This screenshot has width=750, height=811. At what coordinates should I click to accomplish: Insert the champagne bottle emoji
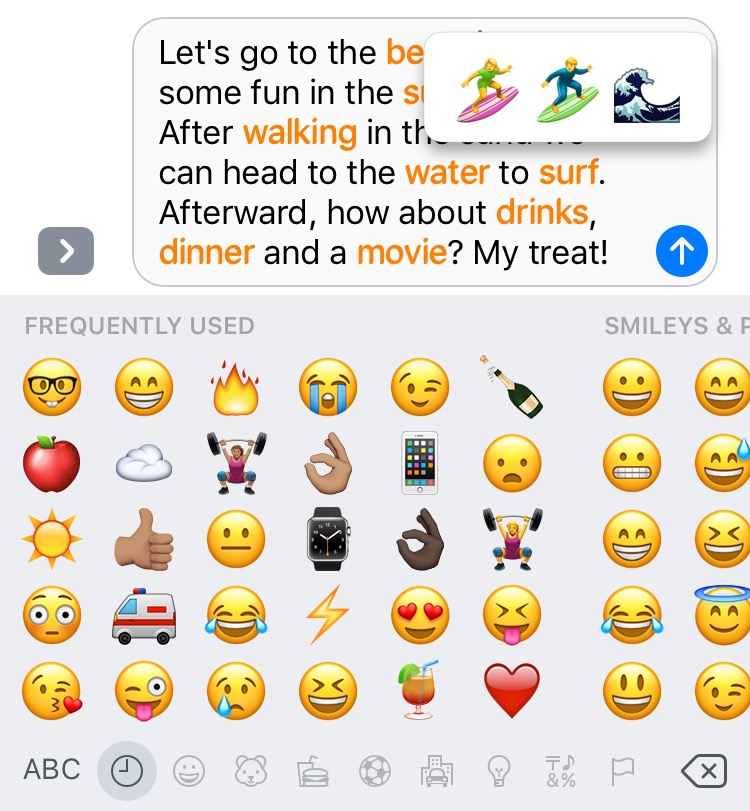click(x=513, y=386)
